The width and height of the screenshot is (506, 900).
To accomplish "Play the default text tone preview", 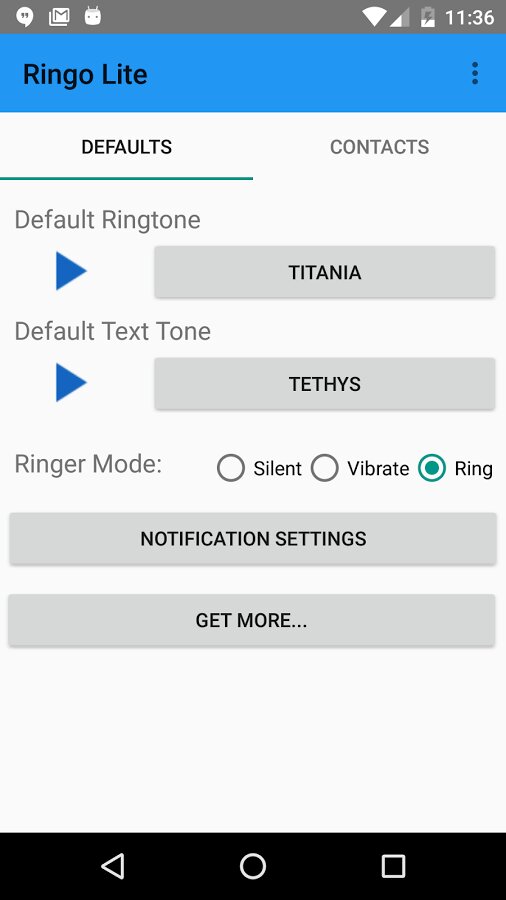I will pos(71,382).
